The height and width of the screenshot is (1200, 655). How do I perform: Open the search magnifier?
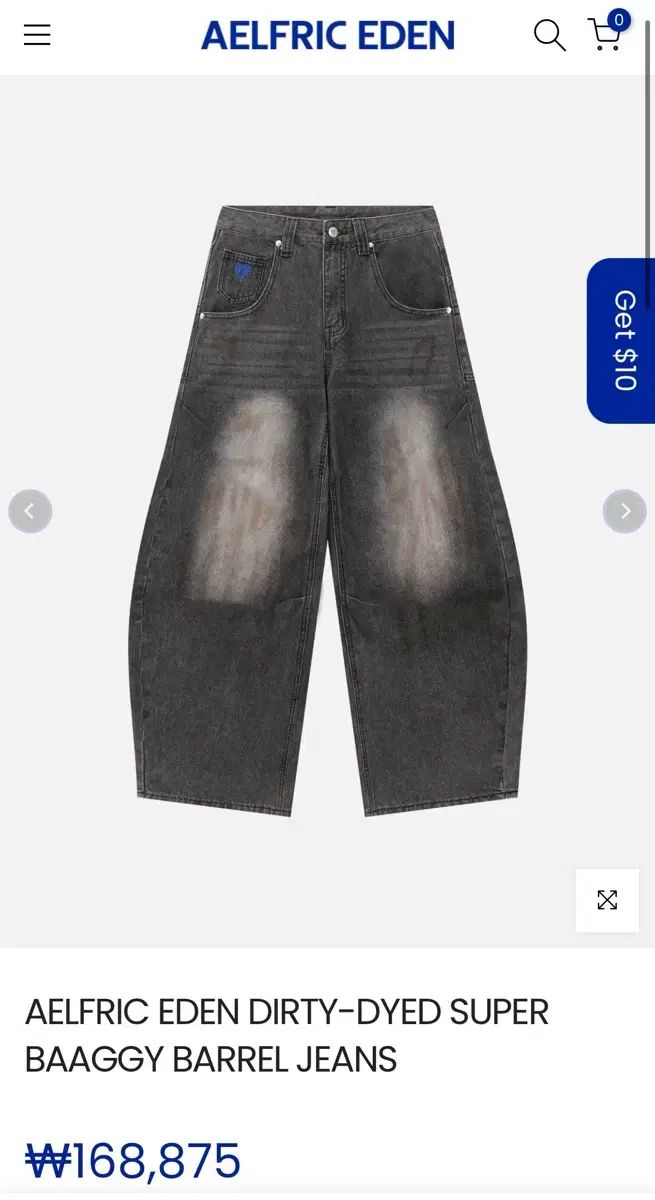(549, 35)
